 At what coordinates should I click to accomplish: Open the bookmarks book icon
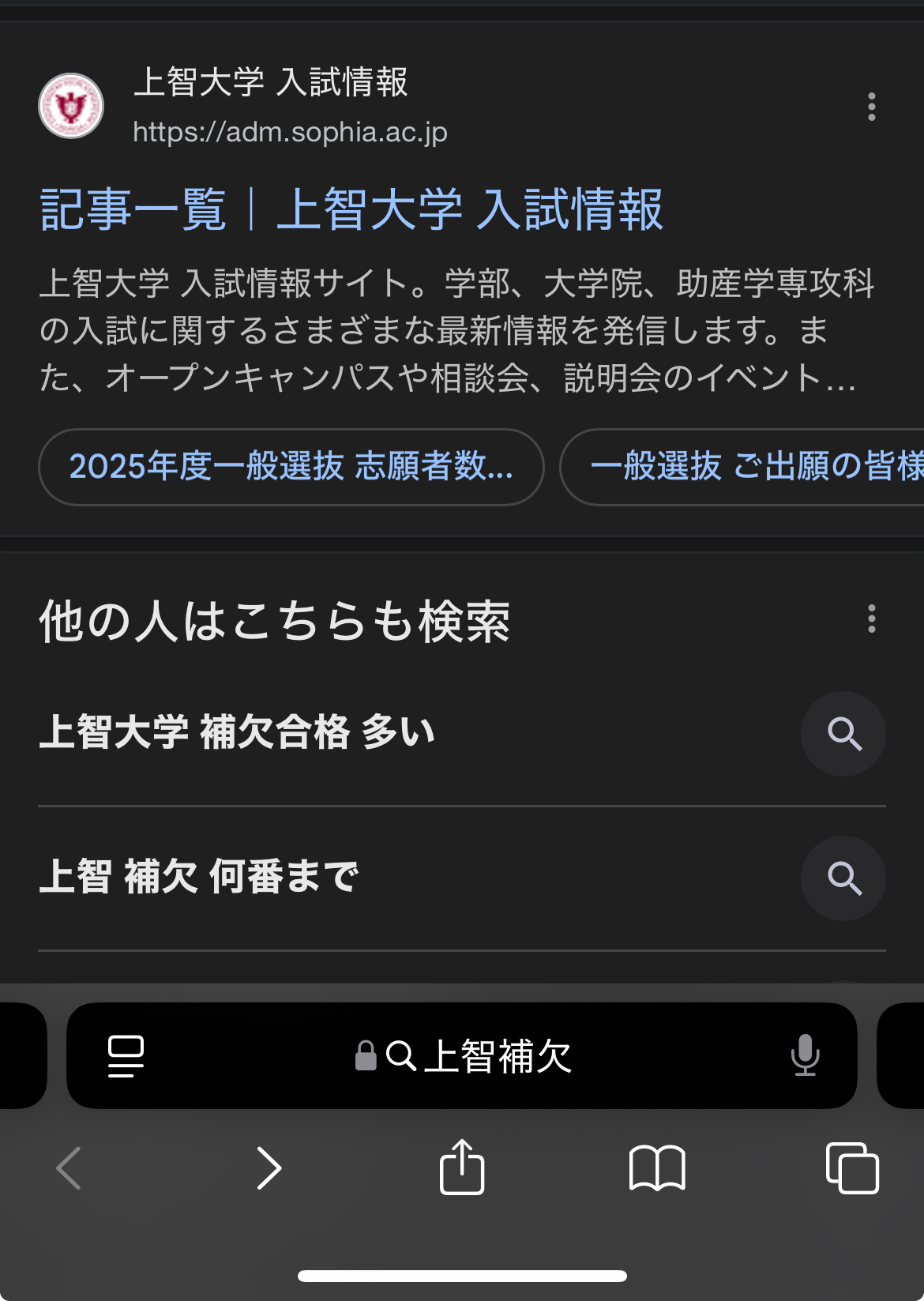pyautogui.click(x=657, y=1168)
